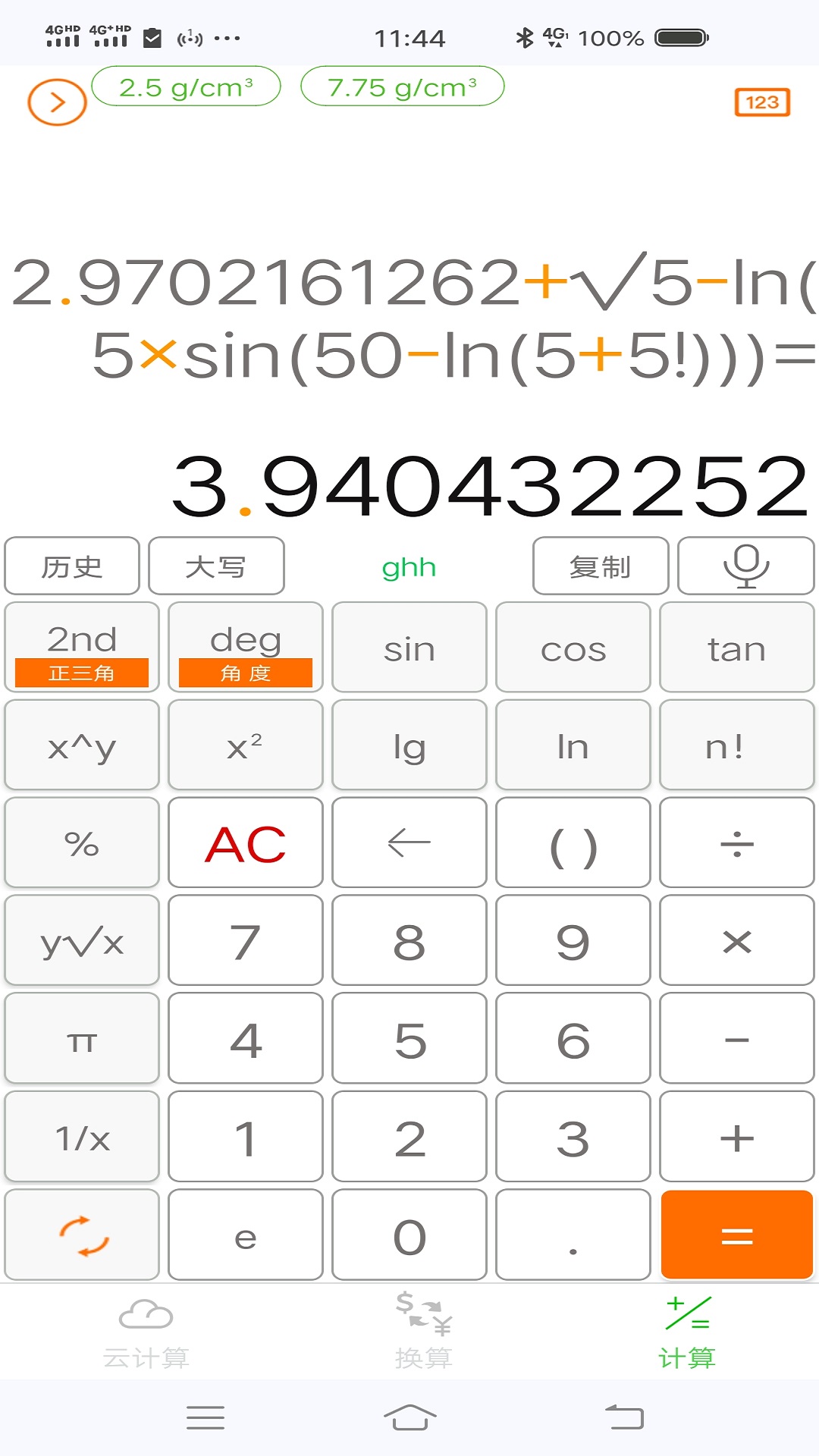Delete last character with backspace arrow
This screenshot has width=819, height=1456.
point(409,843)
